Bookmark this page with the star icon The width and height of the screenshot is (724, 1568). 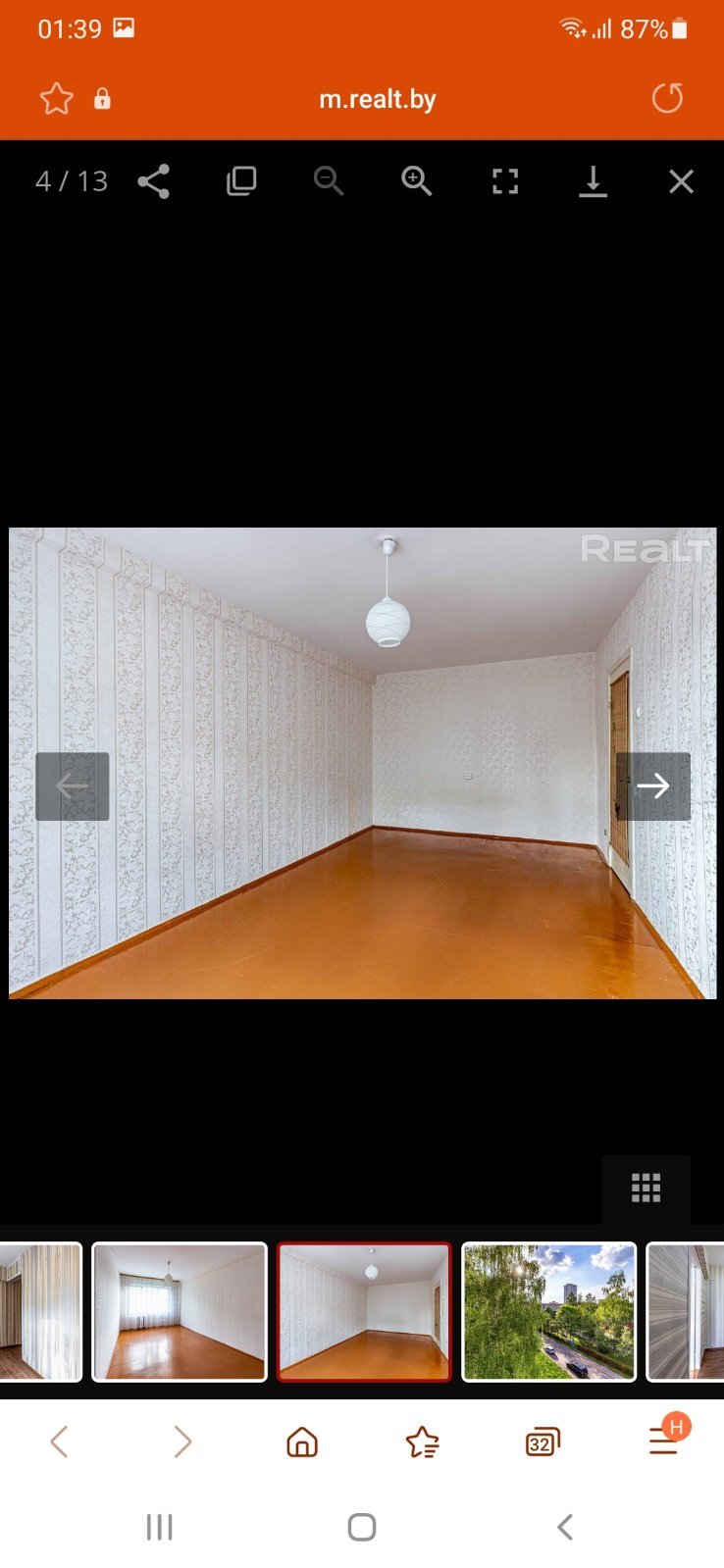(56, 98)
